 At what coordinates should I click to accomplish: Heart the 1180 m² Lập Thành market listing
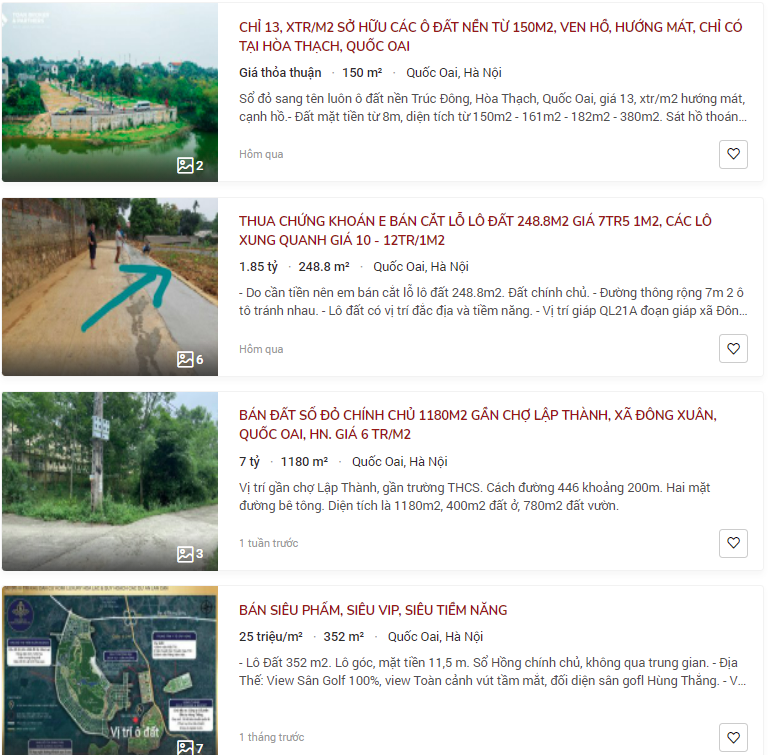(733, 543)
